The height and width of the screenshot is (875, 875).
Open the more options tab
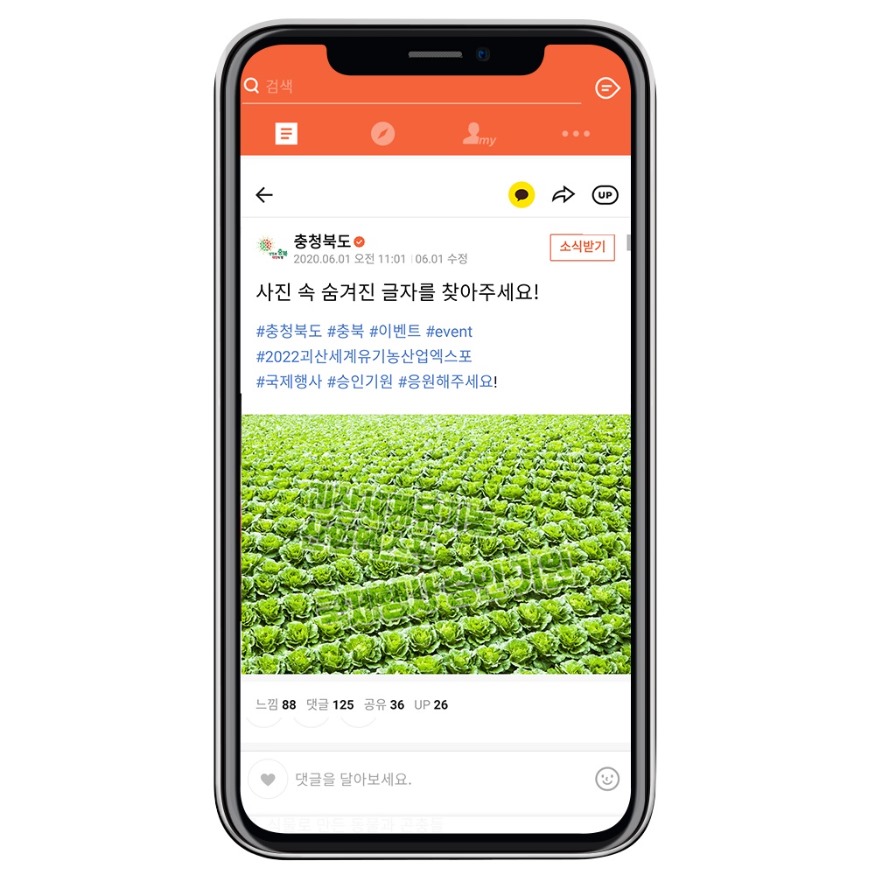click(x=576, y=134)
